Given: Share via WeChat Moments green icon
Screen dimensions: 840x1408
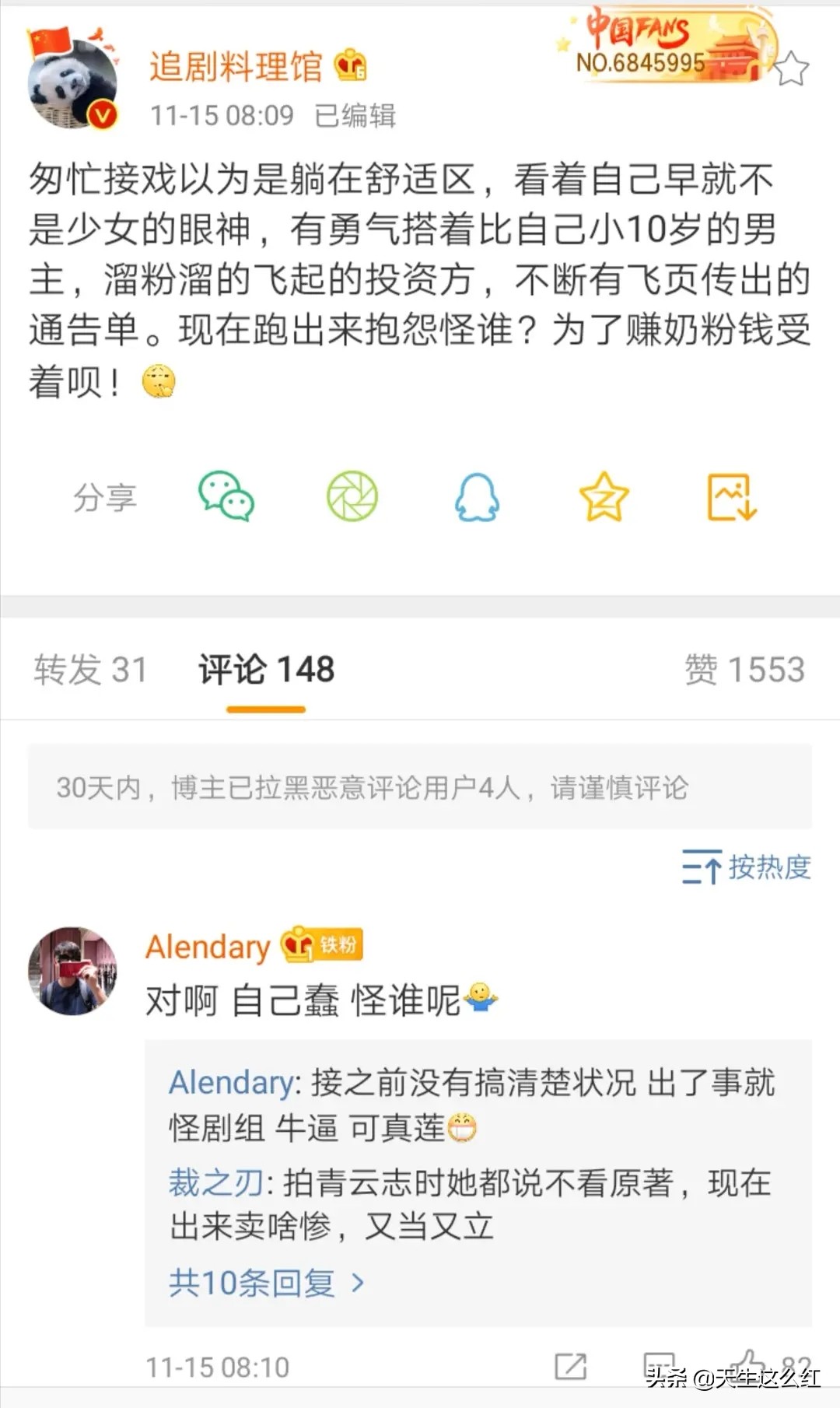Looking at the screenshot, I should 351,499.
